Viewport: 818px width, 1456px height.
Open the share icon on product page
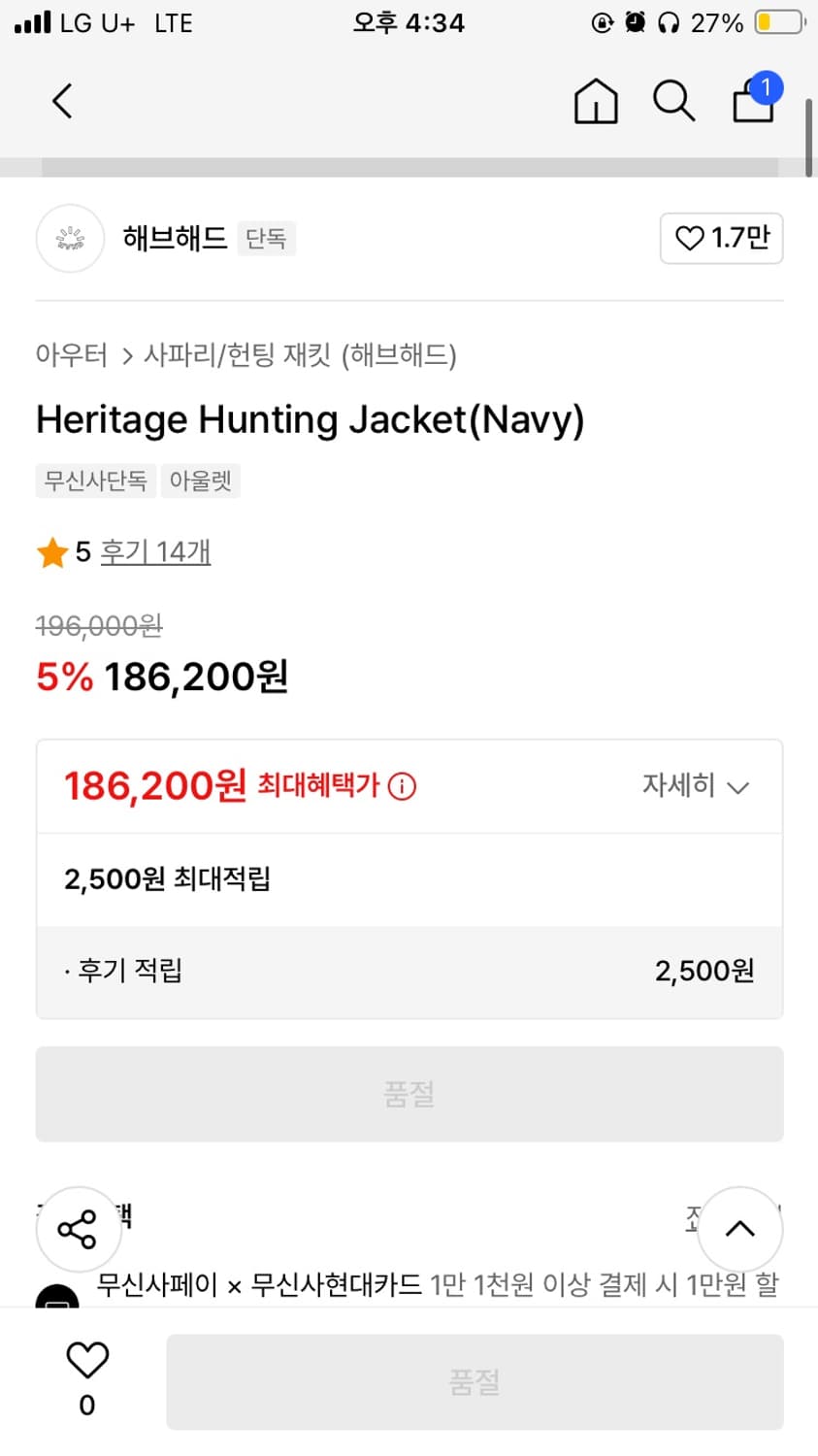pyautogui.click(x=78, y=1228)
